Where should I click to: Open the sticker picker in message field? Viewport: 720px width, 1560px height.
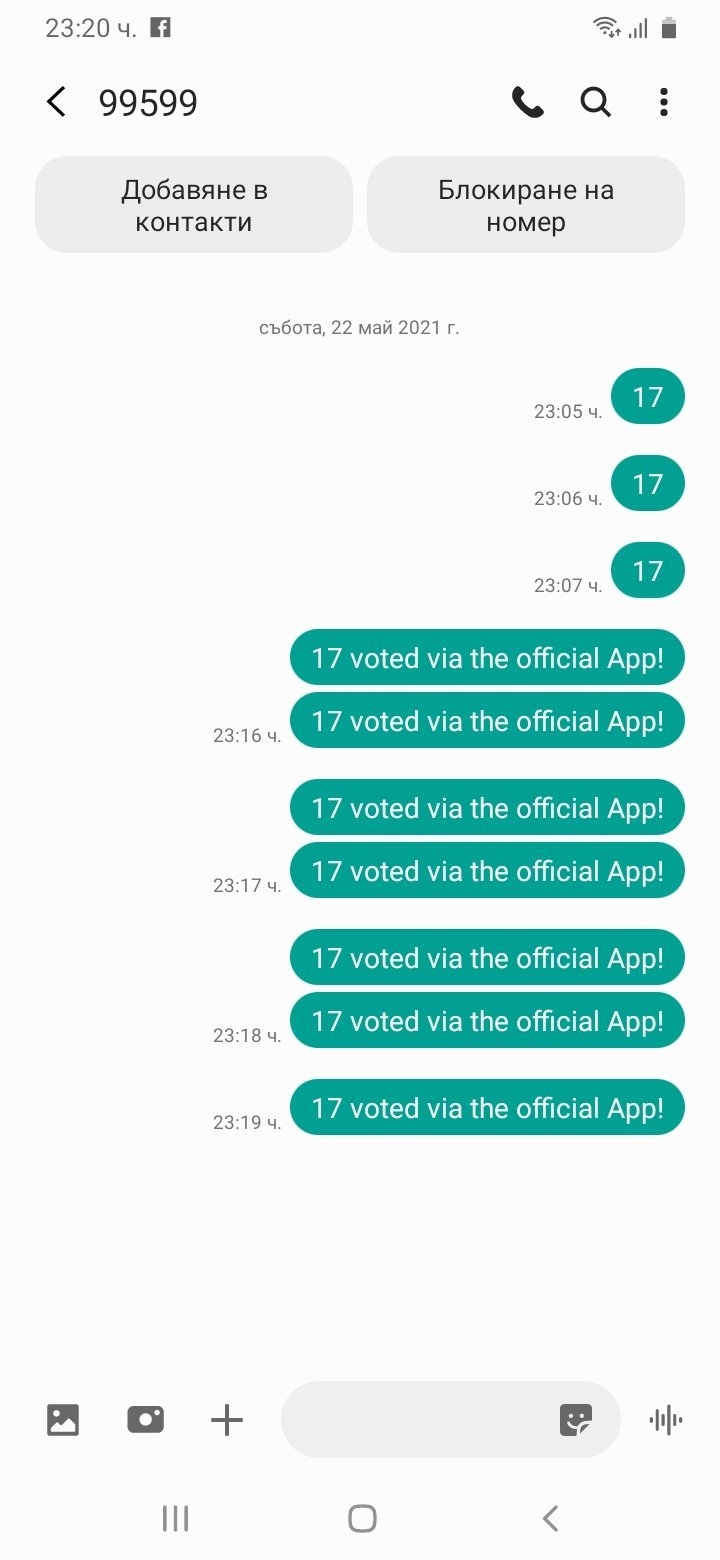pyautogui.click(x=576, y=1420)
